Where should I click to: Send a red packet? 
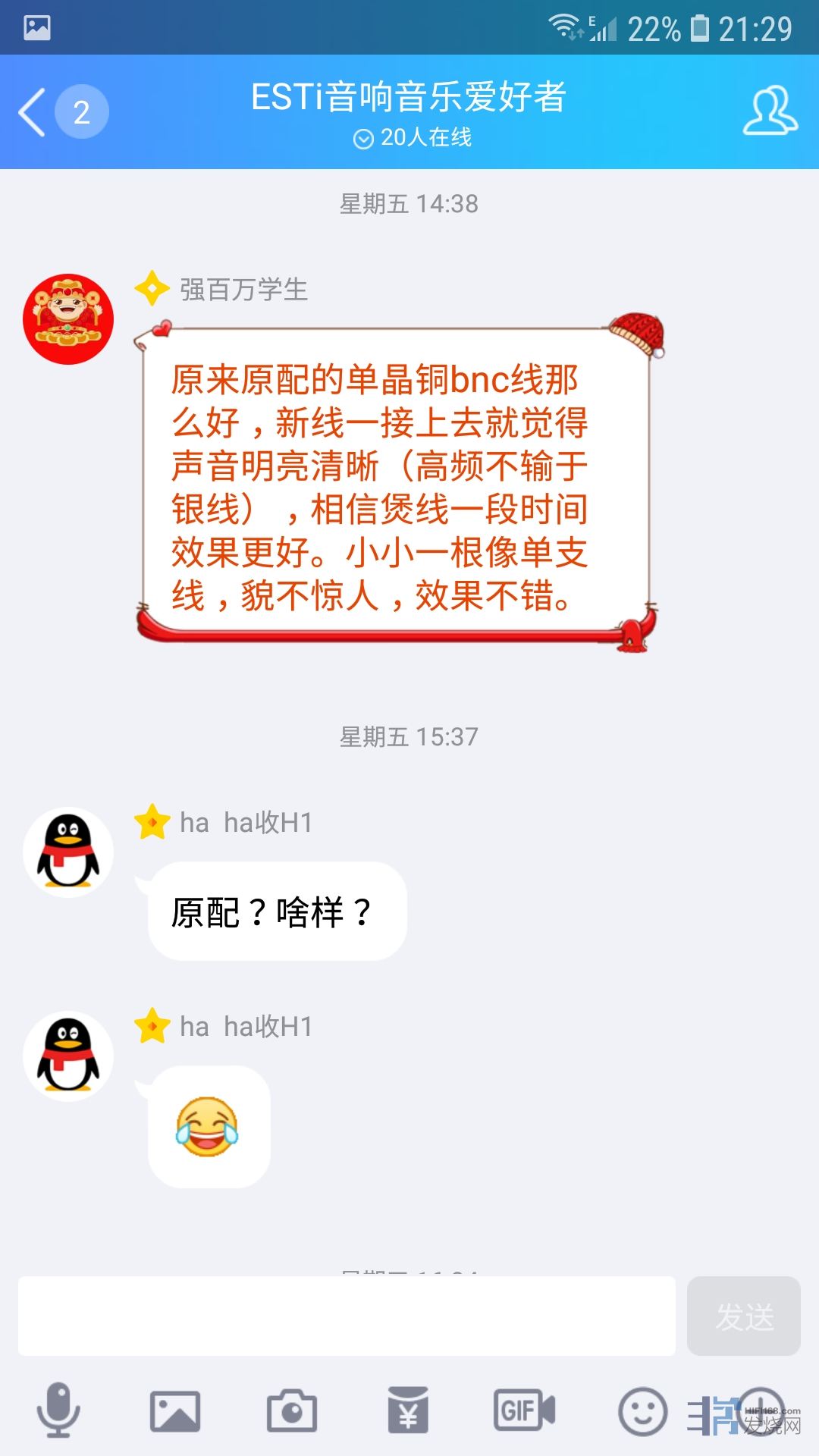tap(408, 1411)
